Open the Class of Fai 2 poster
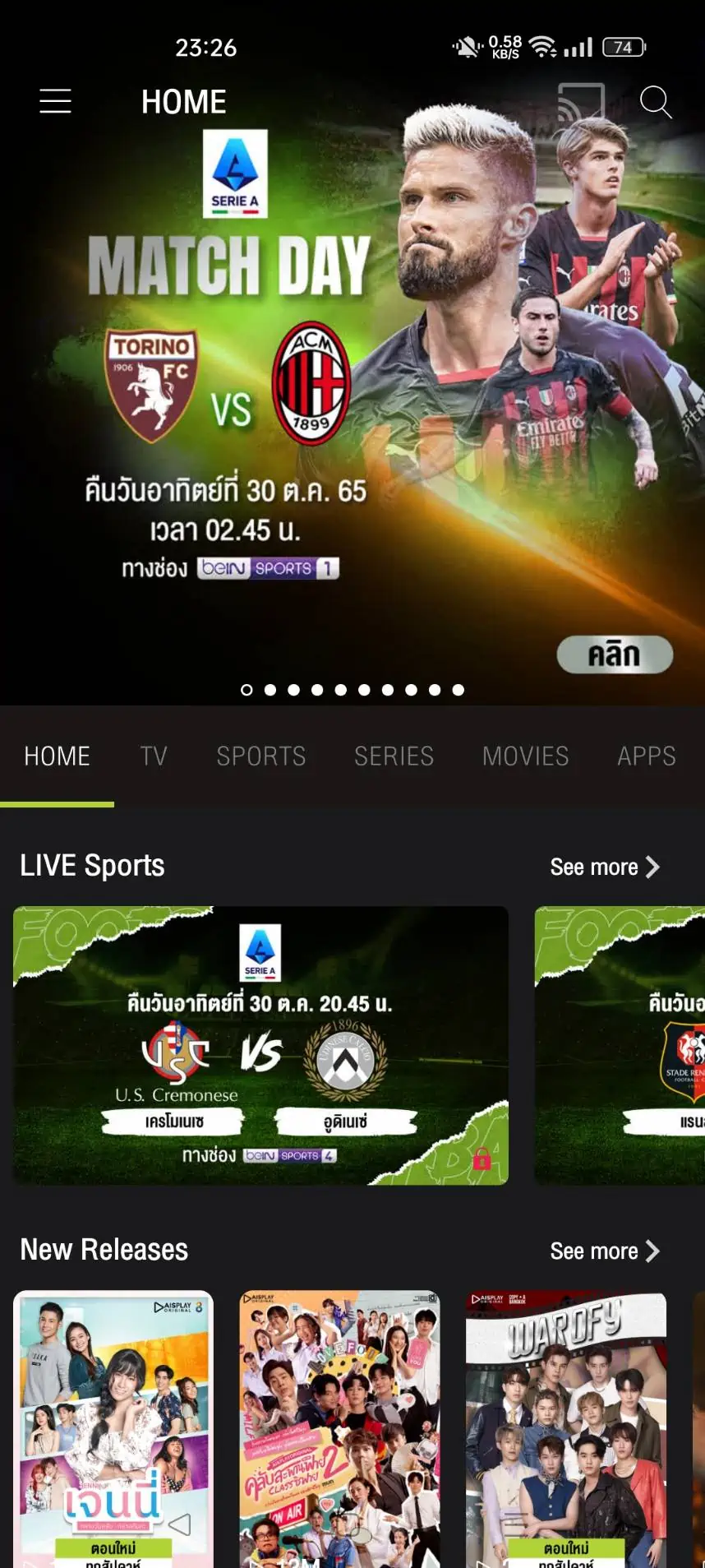The image size is (705, 1568). [x=339, y=1427]
